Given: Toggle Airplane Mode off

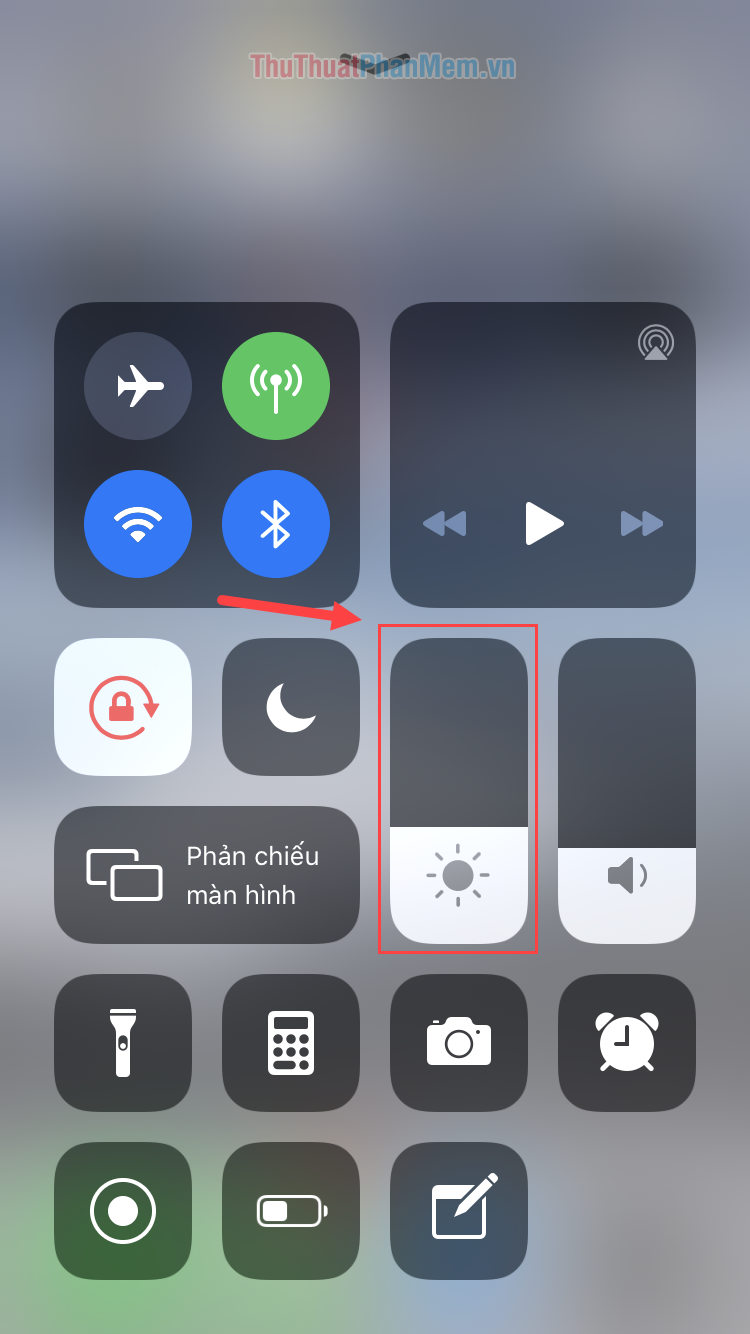Looking at the screenshot, I should pos(138,386).
